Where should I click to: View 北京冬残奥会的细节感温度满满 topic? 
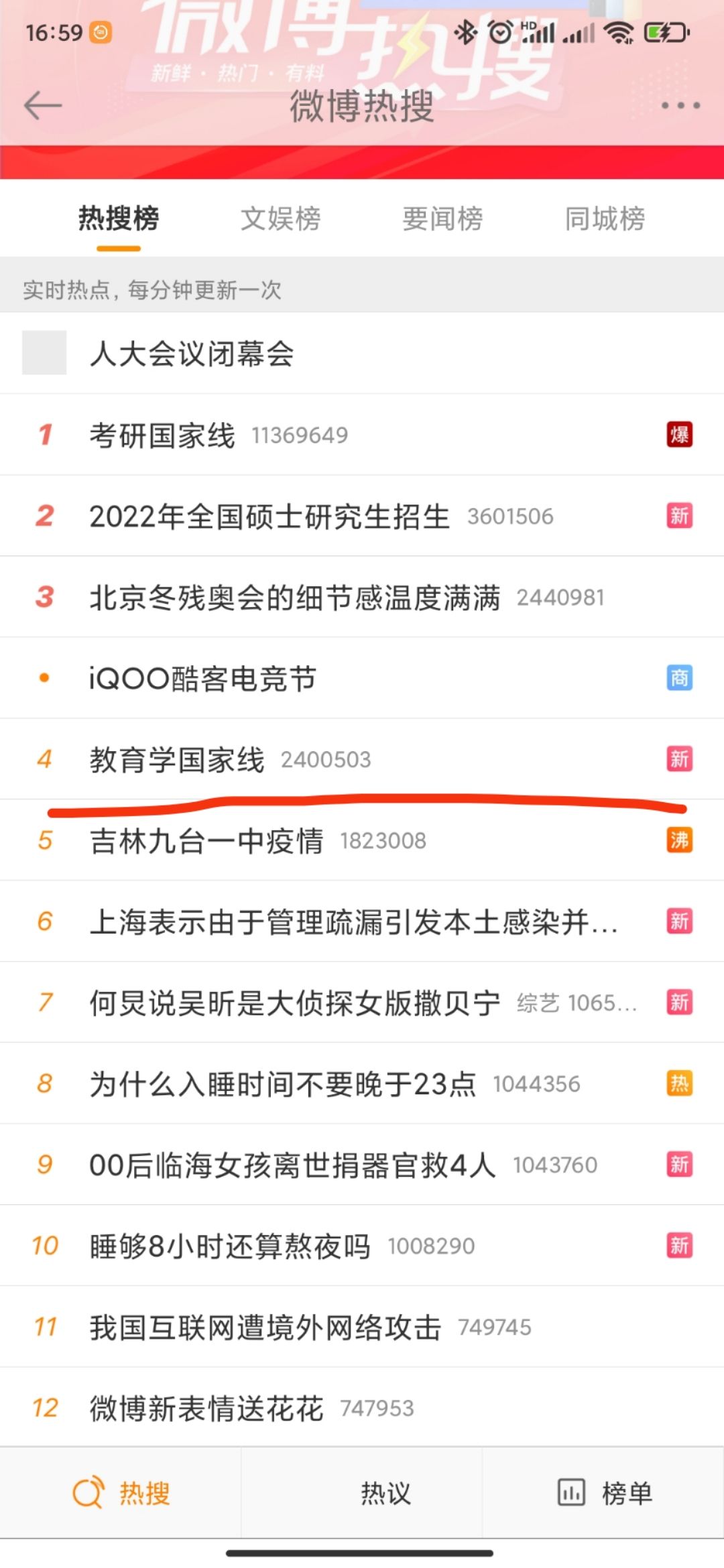(x=362, y=597)
